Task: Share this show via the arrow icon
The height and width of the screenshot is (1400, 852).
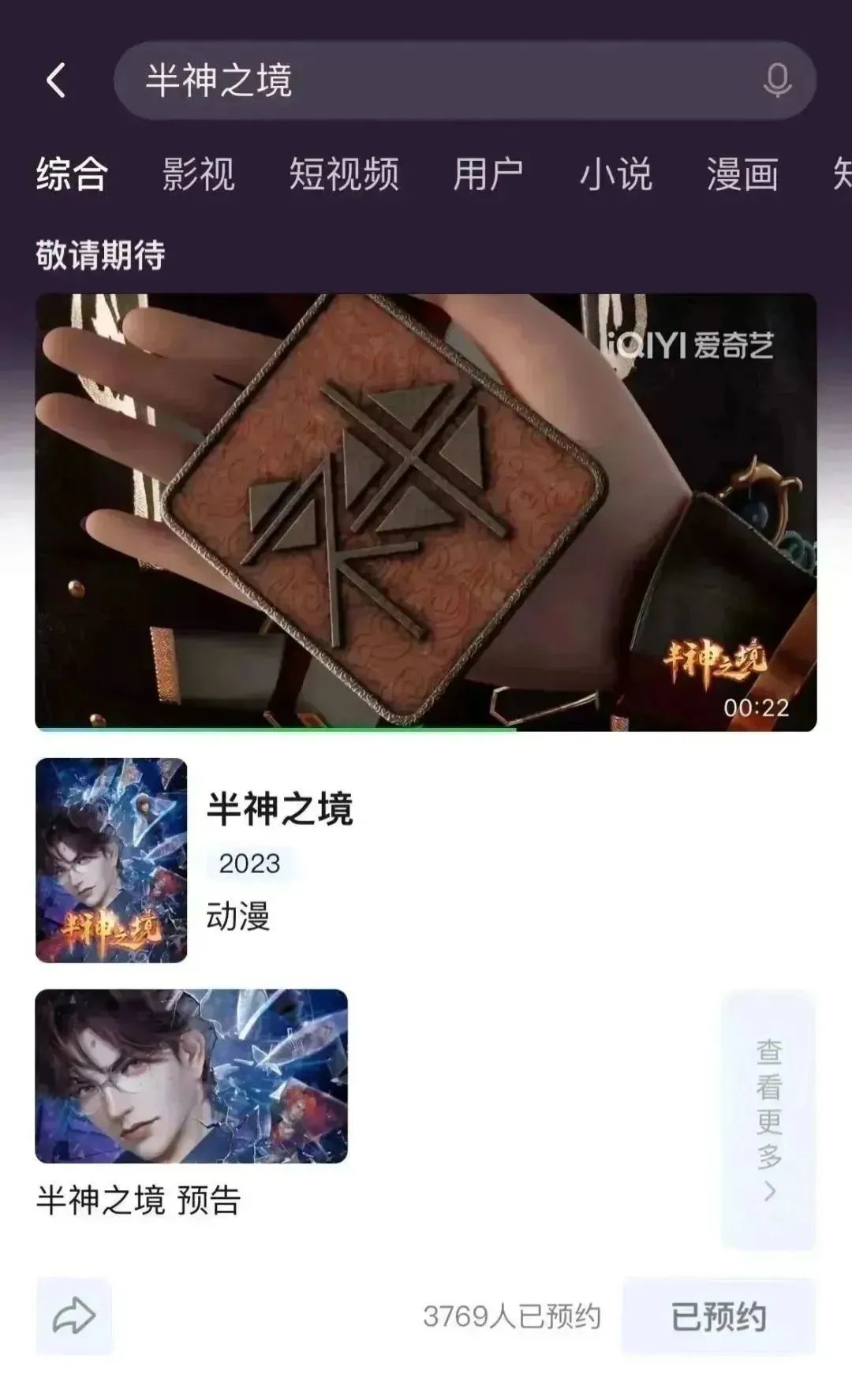Action: [x=74, y=1316]
